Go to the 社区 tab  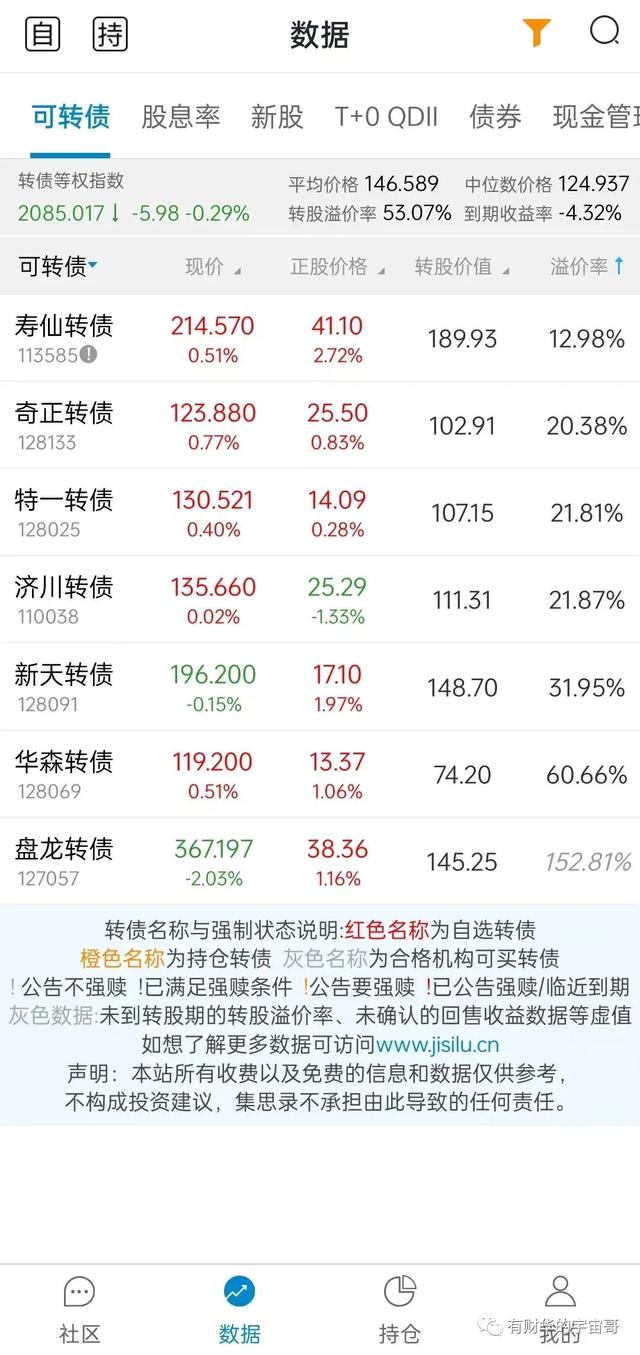point(79,1308)
